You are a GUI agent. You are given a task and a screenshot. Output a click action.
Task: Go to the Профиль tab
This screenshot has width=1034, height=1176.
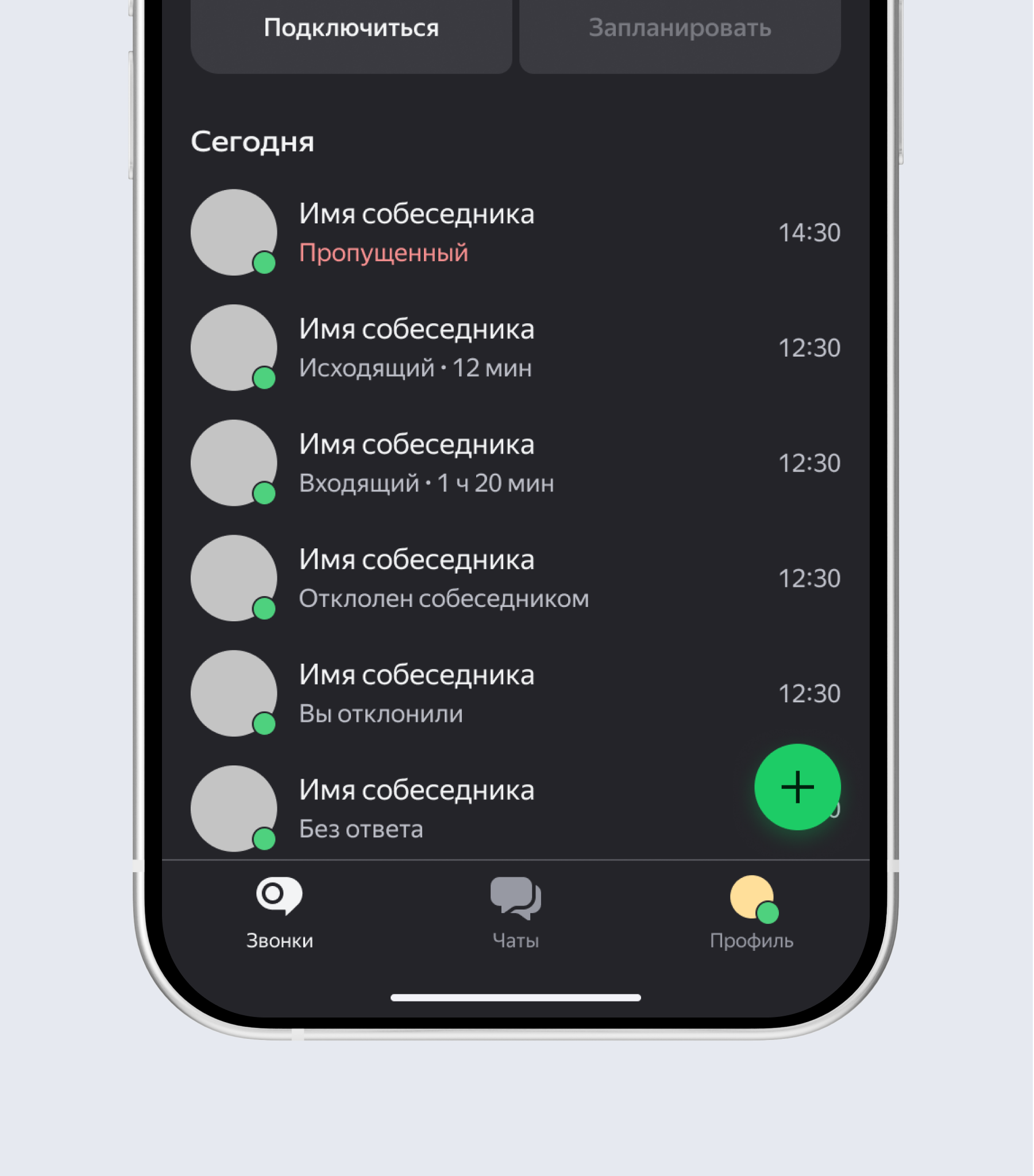pyautogui.click(x=752, y=913)
